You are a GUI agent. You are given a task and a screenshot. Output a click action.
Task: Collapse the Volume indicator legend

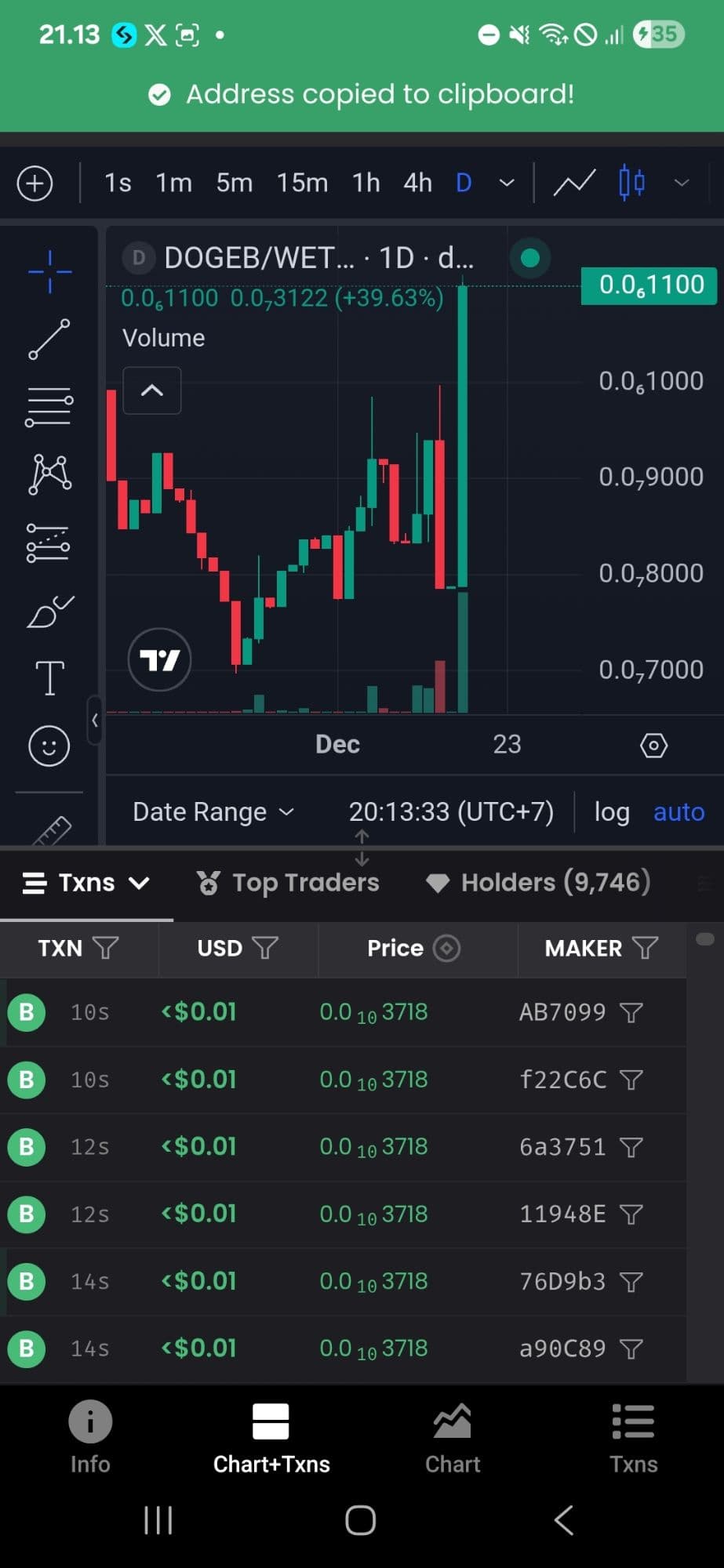coord(152,390)
